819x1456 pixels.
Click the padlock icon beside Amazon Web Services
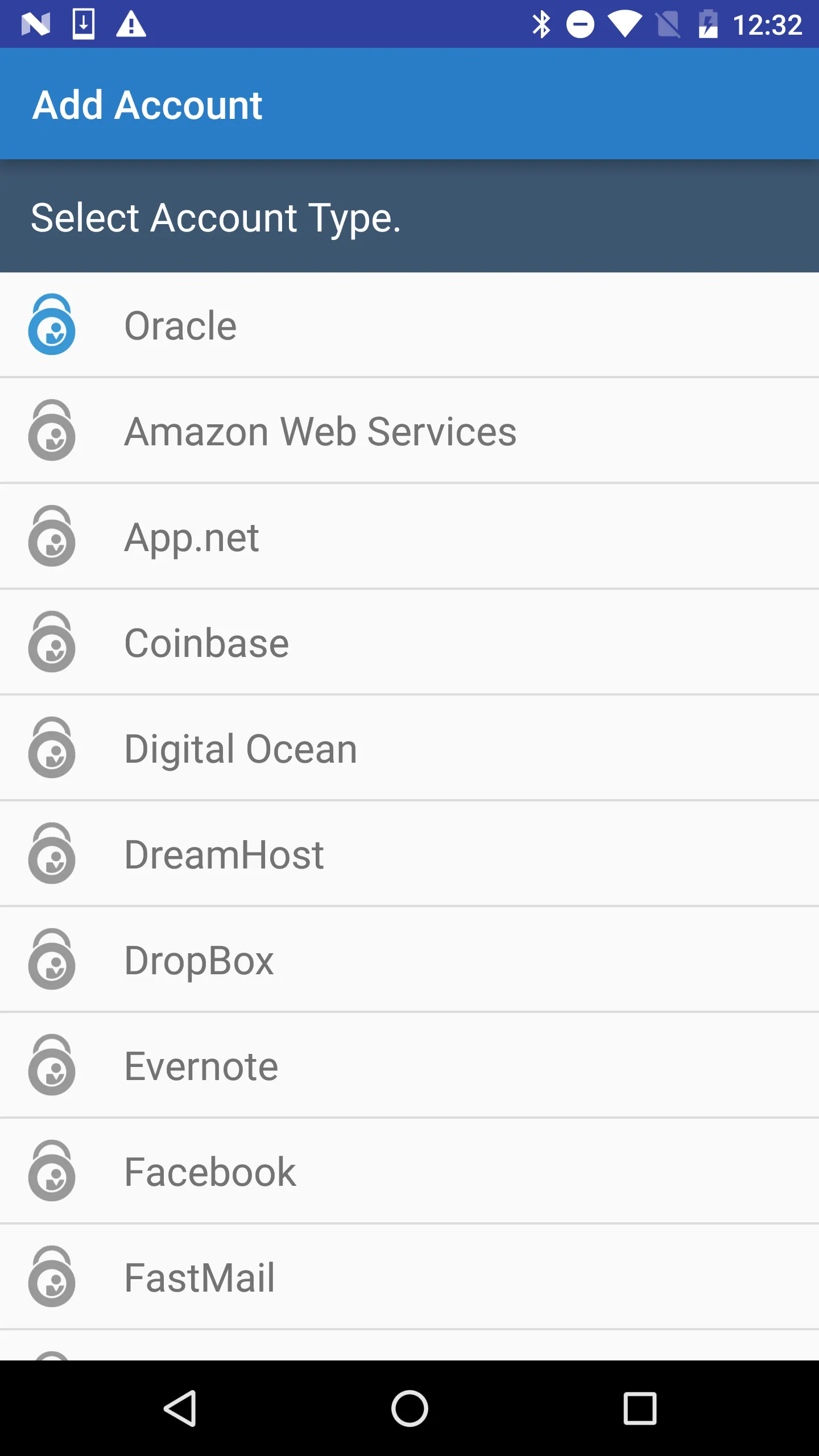pyautogui.click(x=52, y=431)
